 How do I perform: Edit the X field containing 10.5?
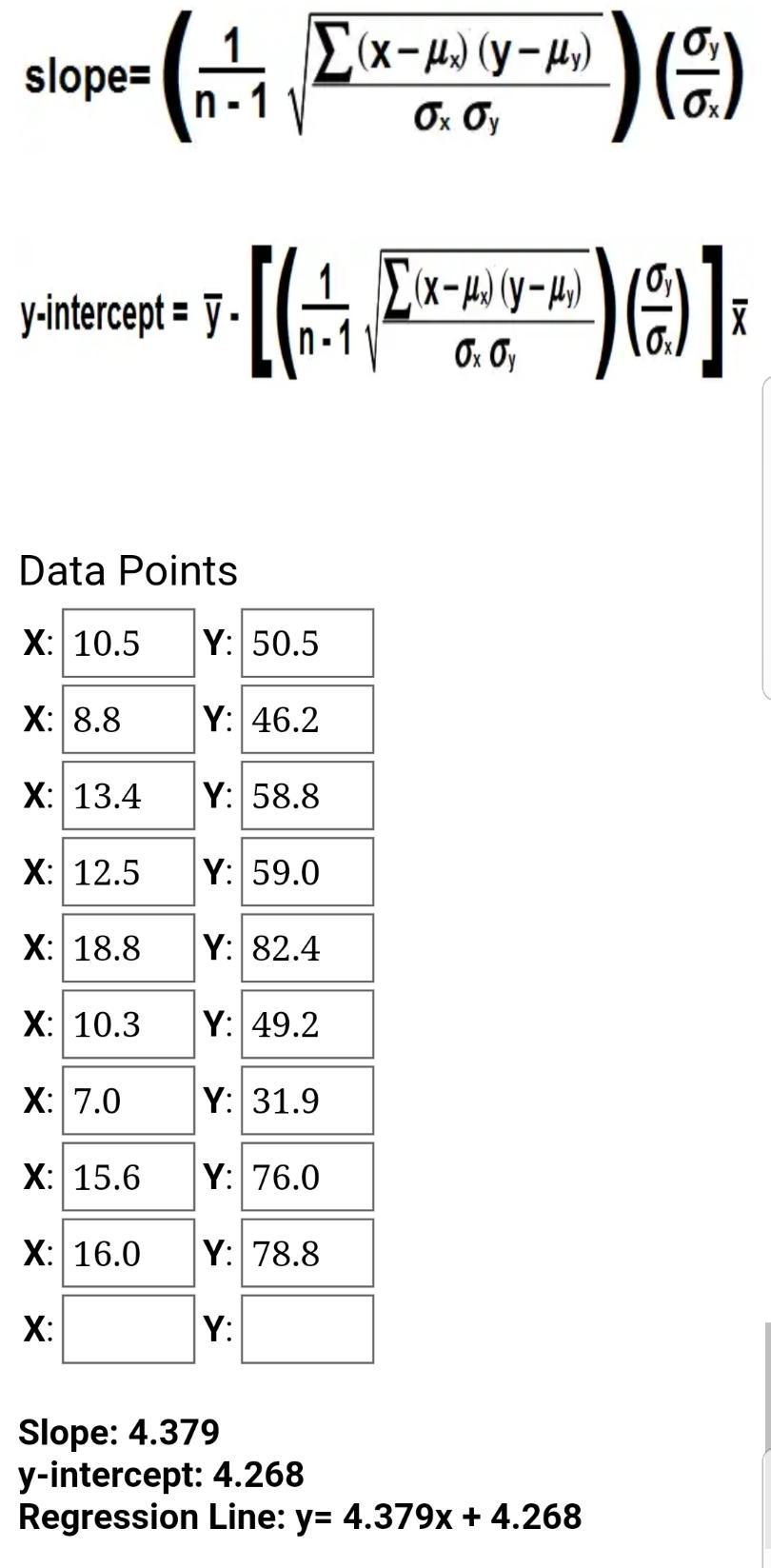click(x=128, y=644)
